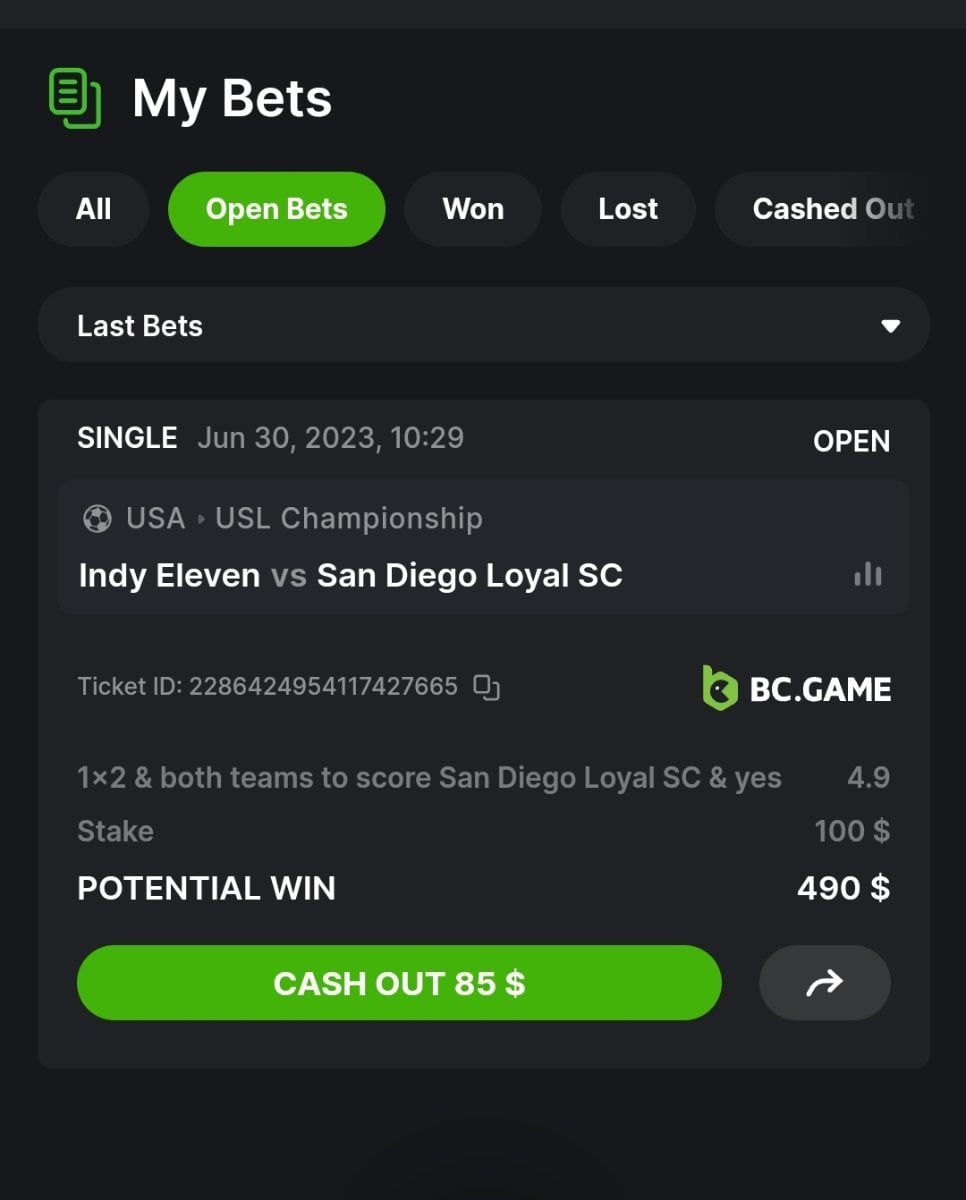This screenshot has width=966, height=1200.
Task: View the Lost bets filter
Action: [628, 209]
